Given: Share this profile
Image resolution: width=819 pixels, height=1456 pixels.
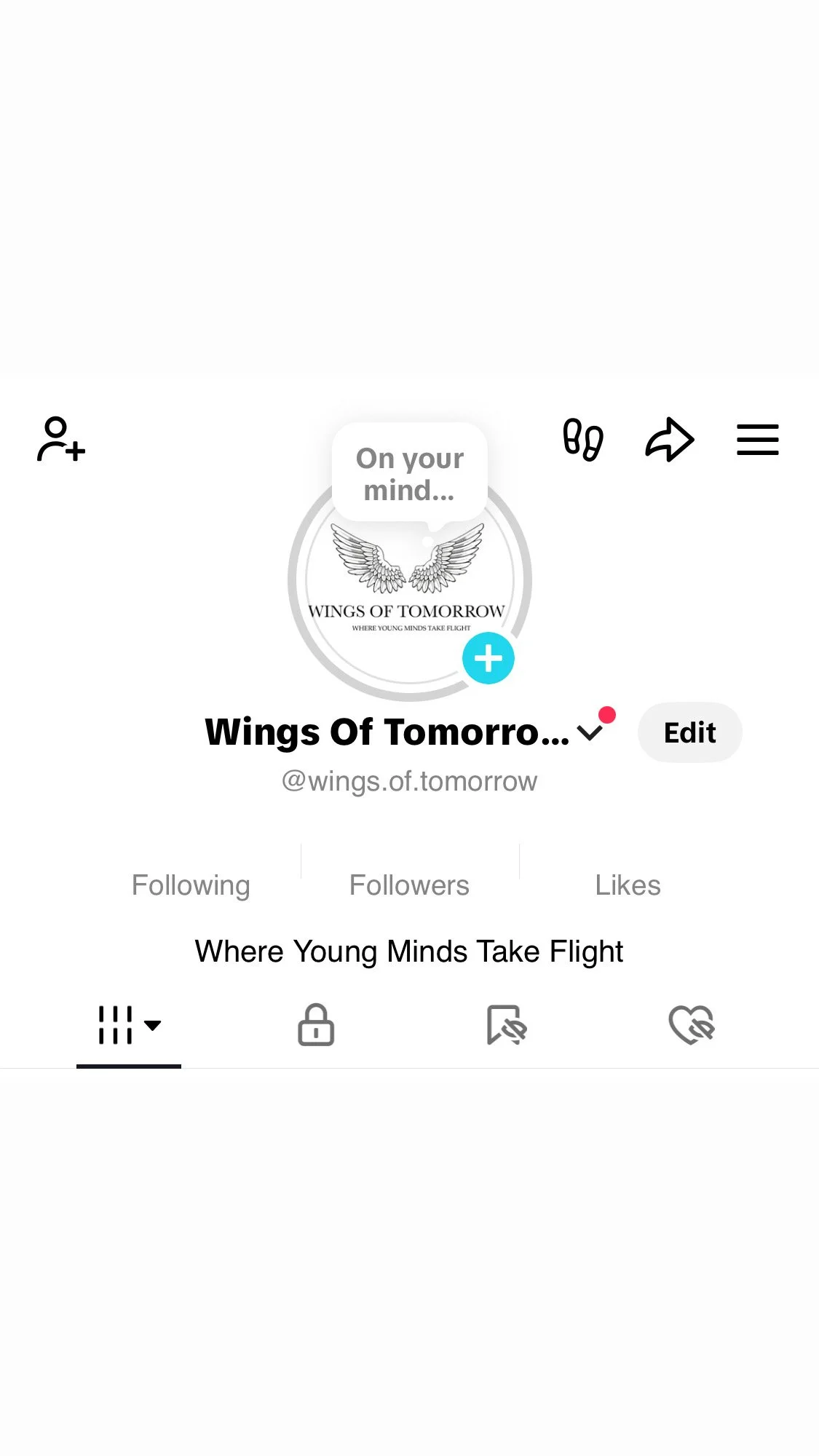Looking at the screenshot, I should click(669, 440).
